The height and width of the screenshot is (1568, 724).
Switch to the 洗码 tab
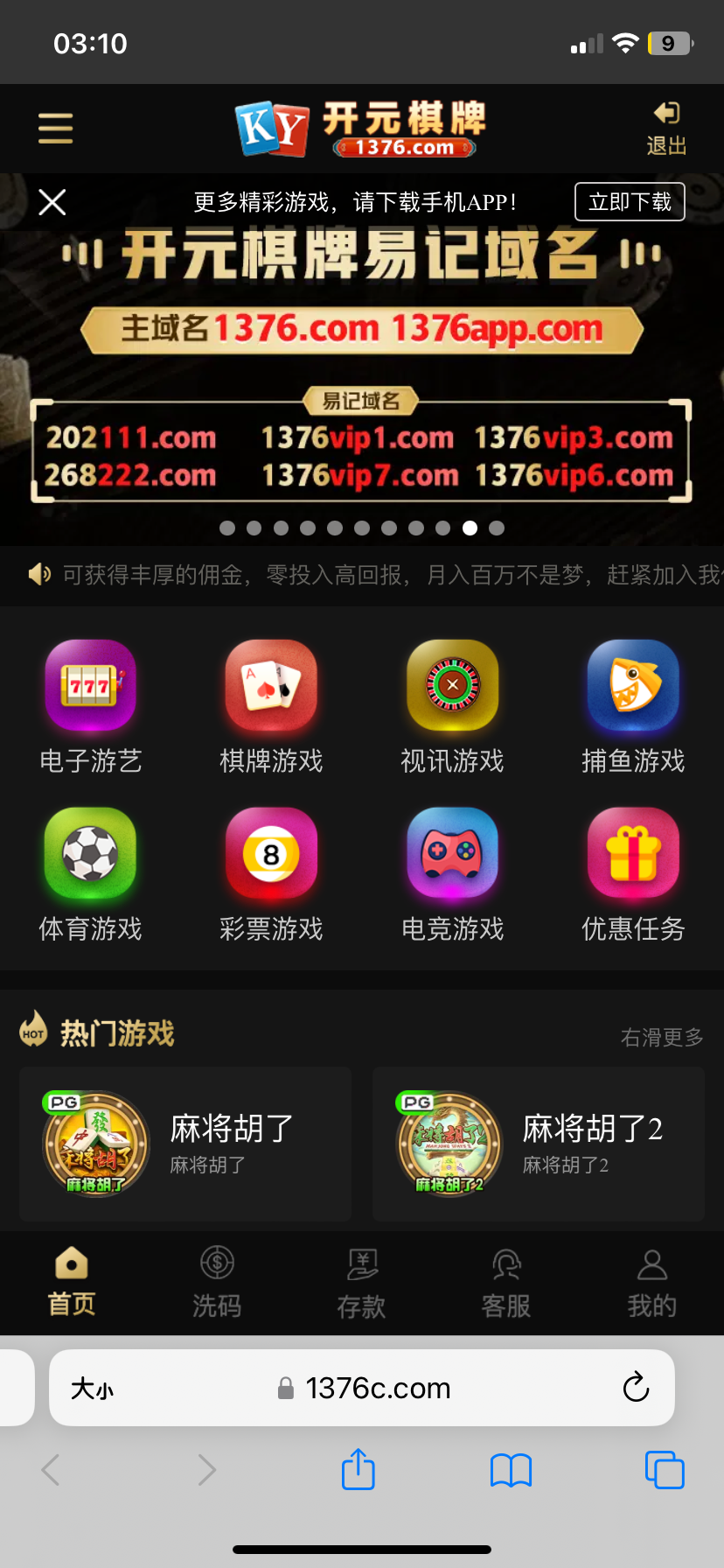217,1283
